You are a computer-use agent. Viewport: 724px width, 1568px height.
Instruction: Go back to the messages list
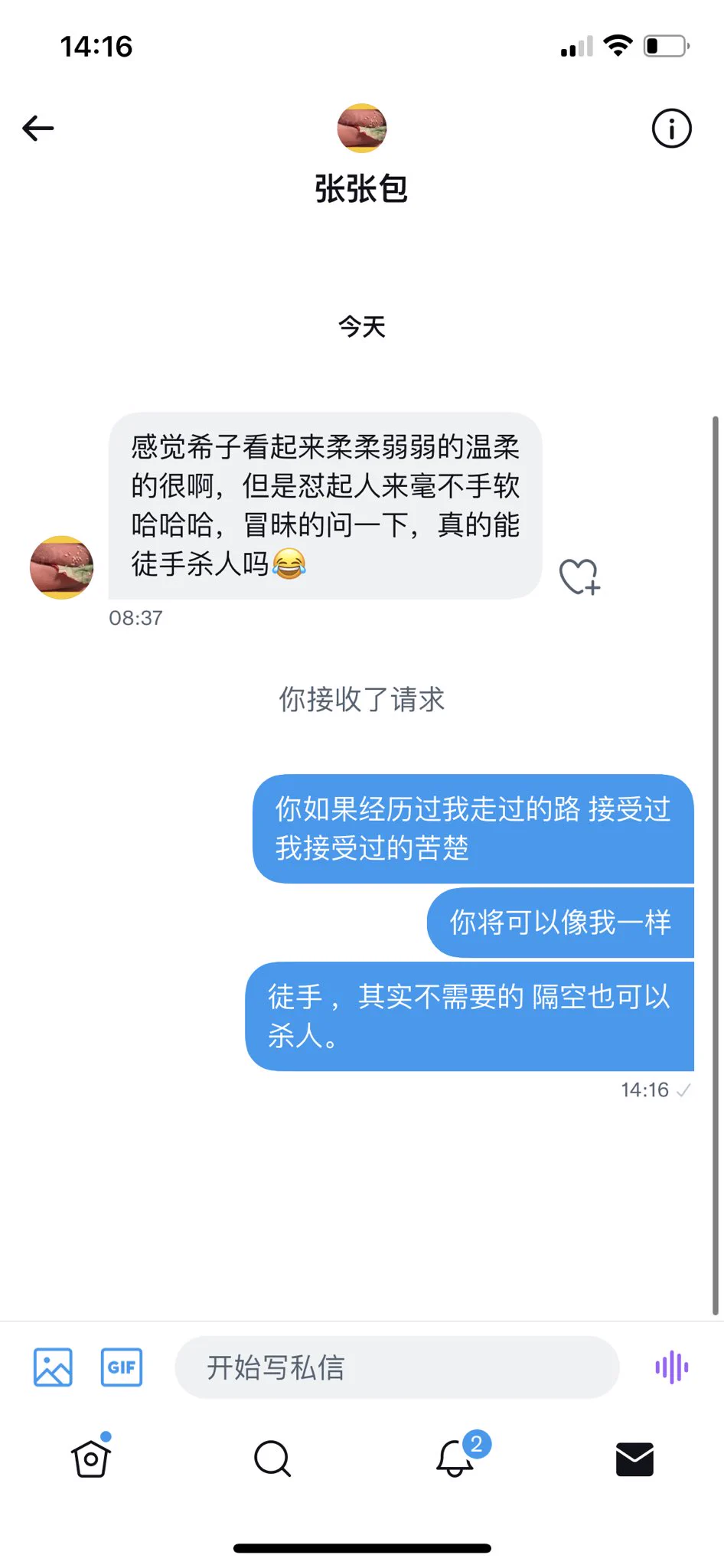tap(38, 128)
